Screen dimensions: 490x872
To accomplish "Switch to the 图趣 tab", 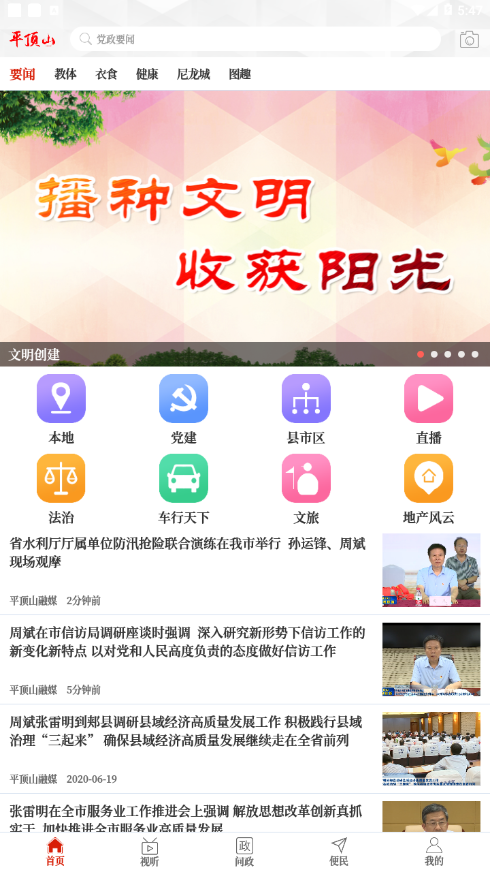I will tap(240, 74).
